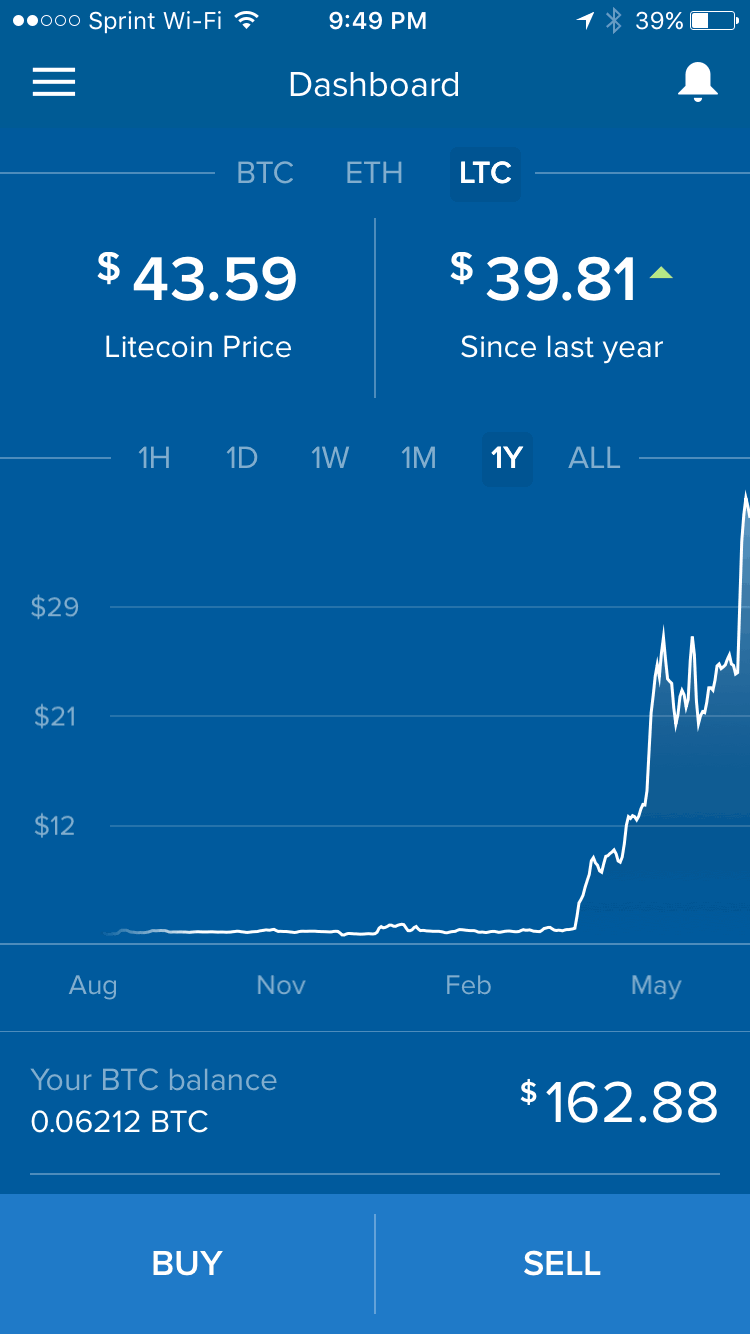The height and width of the screenshot is (1334, 750).
Task: Open the hamburger menu
Action: tap(54, 83)
